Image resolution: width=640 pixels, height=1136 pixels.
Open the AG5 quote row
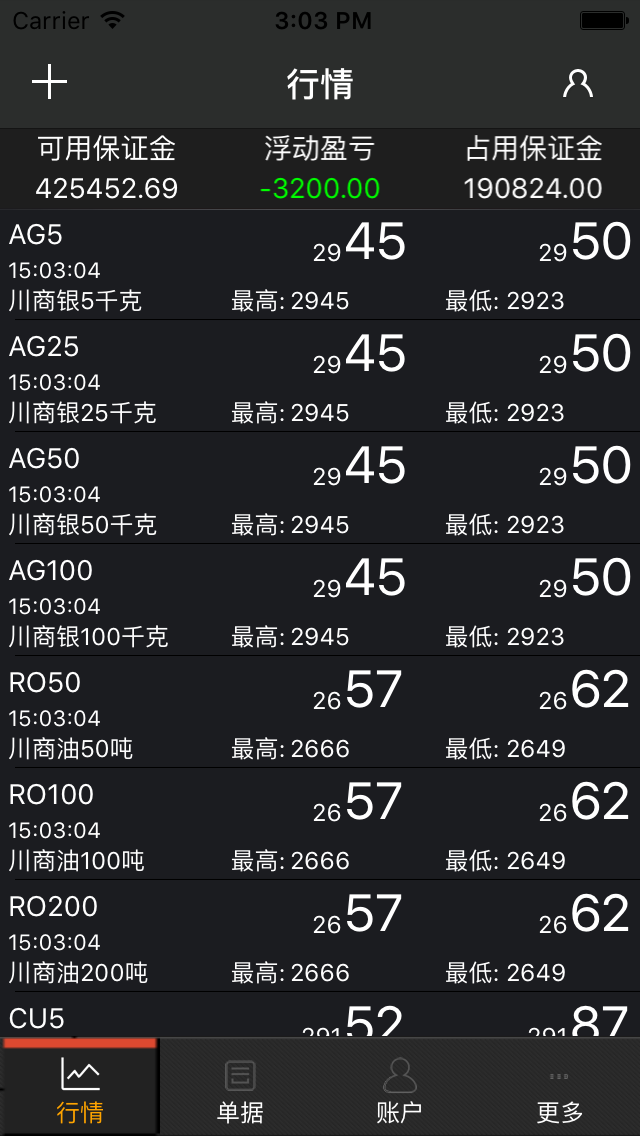(320, 266)
